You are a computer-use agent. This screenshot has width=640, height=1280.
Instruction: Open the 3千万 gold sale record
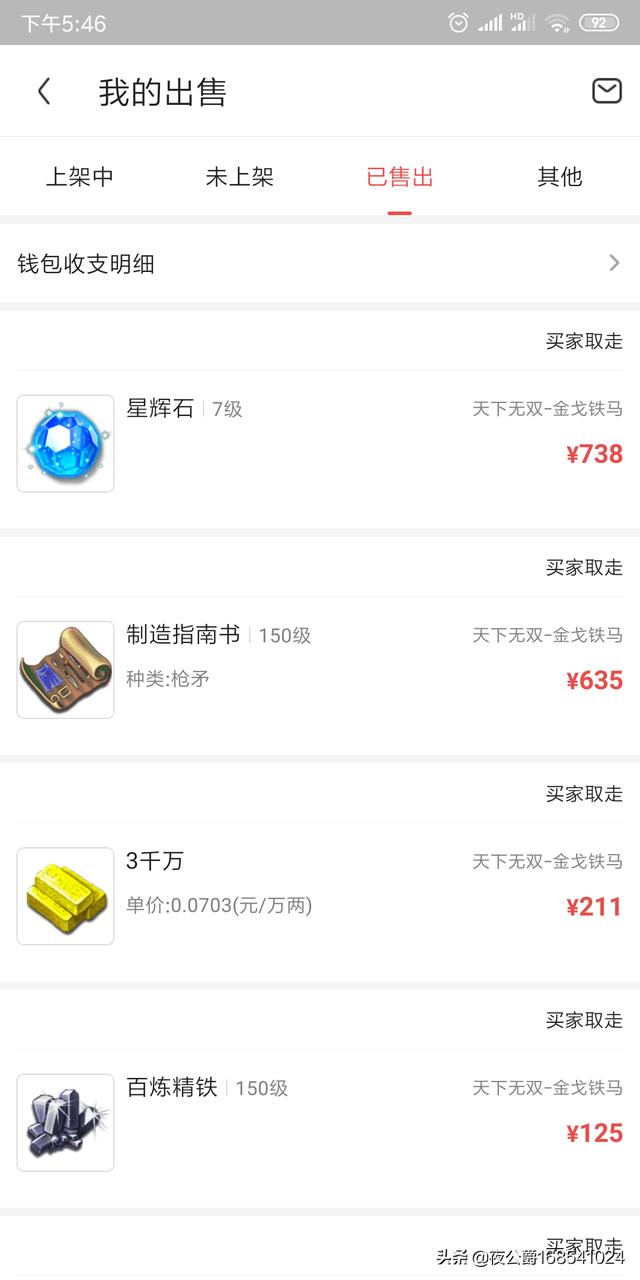320,895
